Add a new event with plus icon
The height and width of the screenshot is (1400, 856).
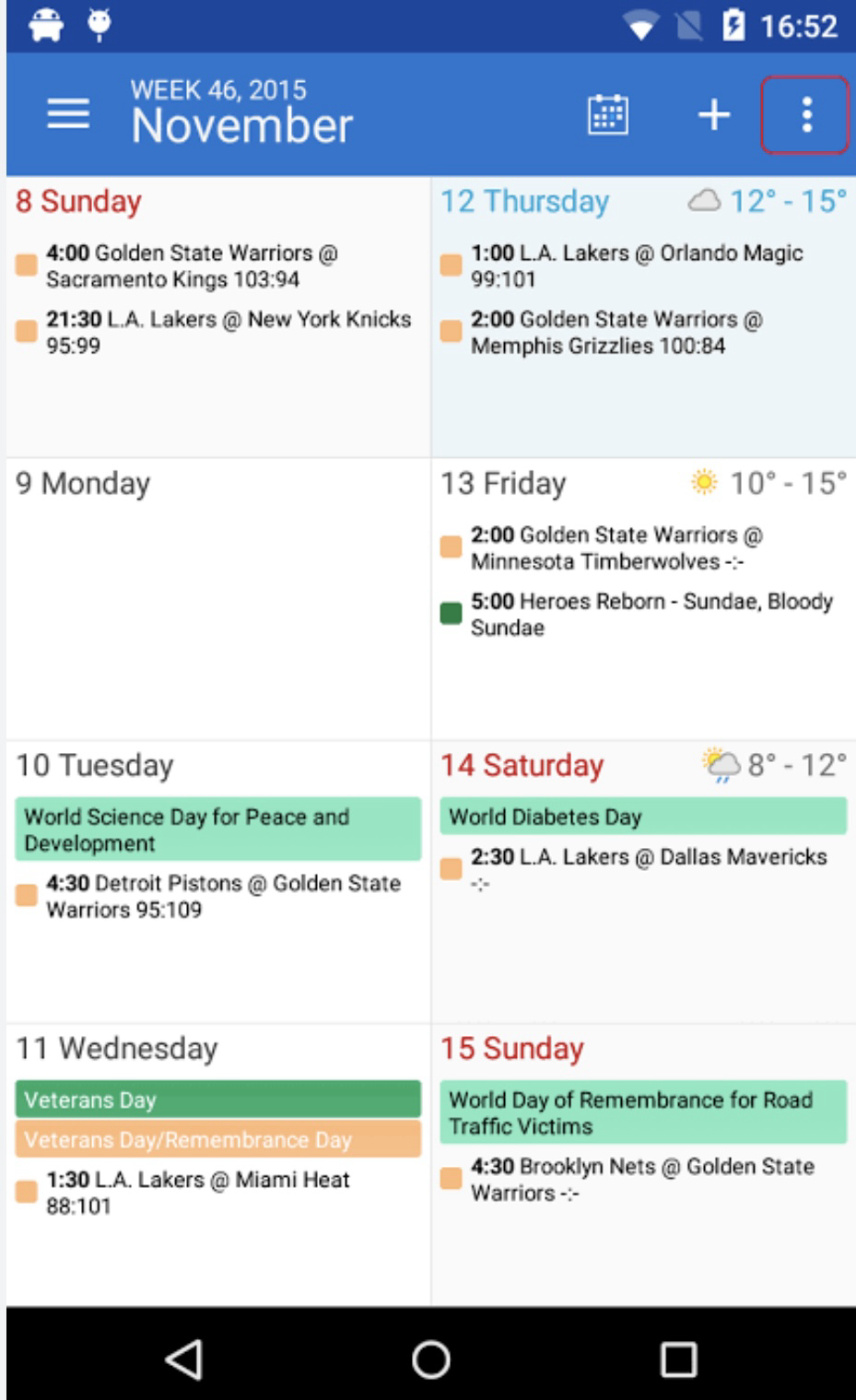[714, 115]
